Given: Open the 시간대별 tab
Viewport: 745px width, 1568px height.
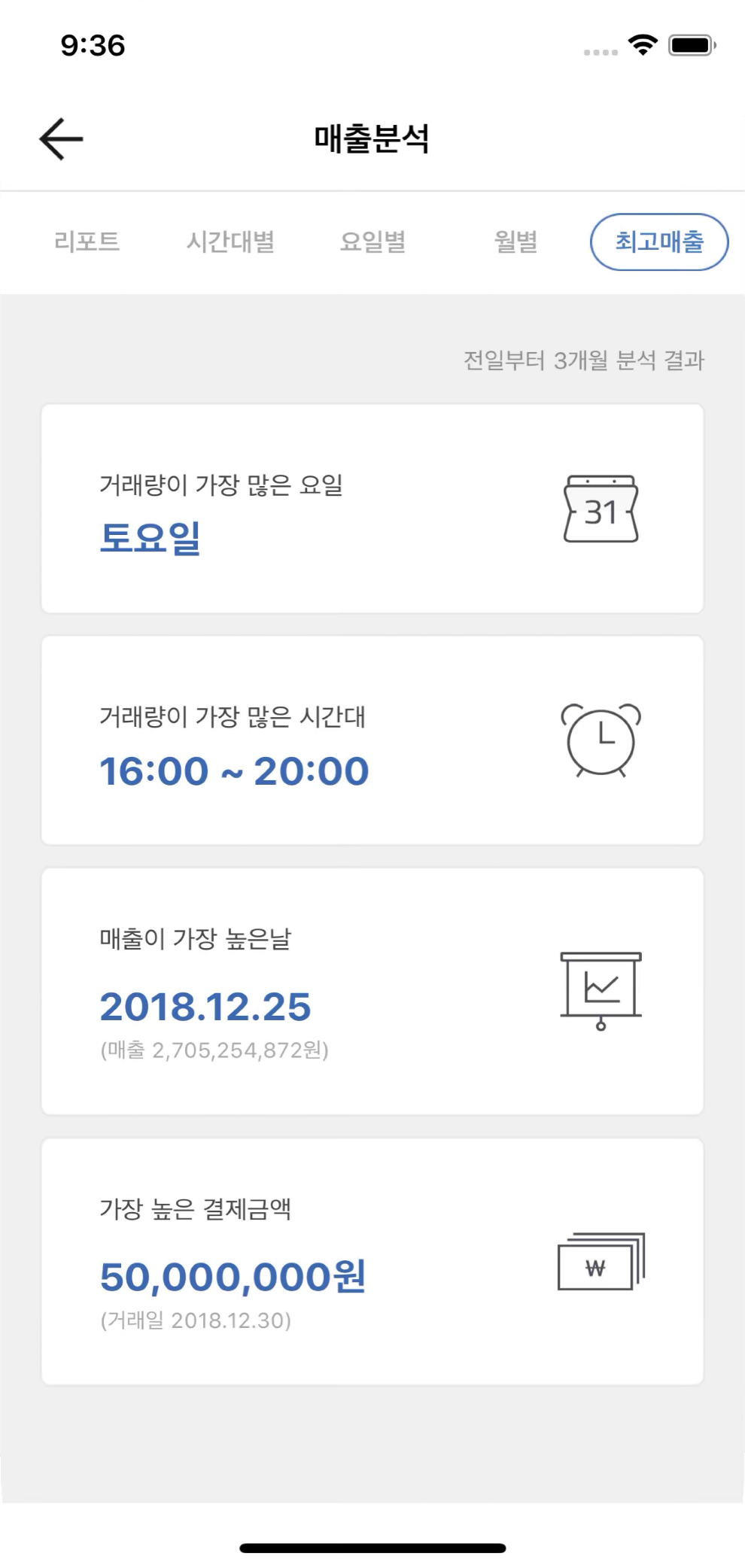Looking at the screenshot, I should tap(230, 242).
